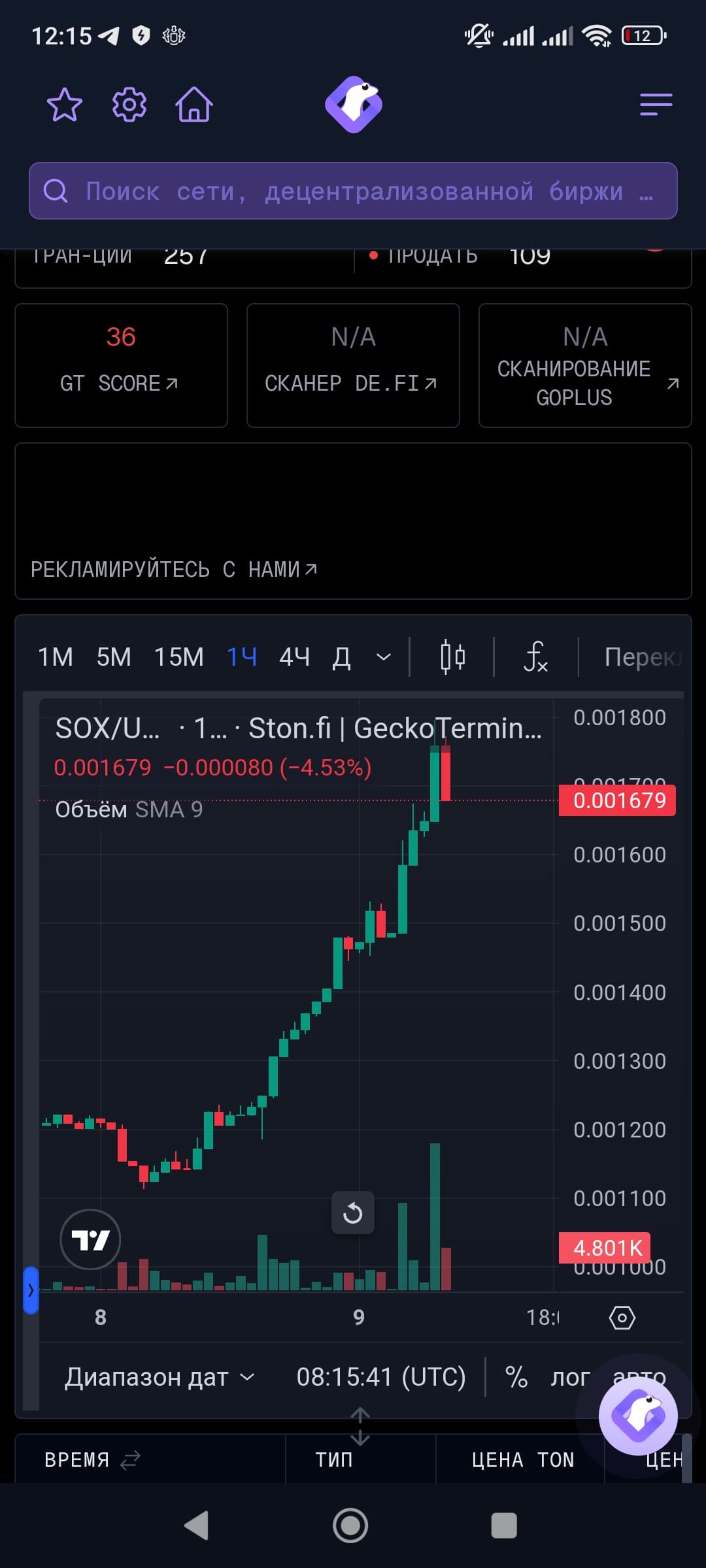Image resolution: width=706 pixels, height=1568 pixels.
Task: Go to the home page icon
Action: (x=194, y=105)
